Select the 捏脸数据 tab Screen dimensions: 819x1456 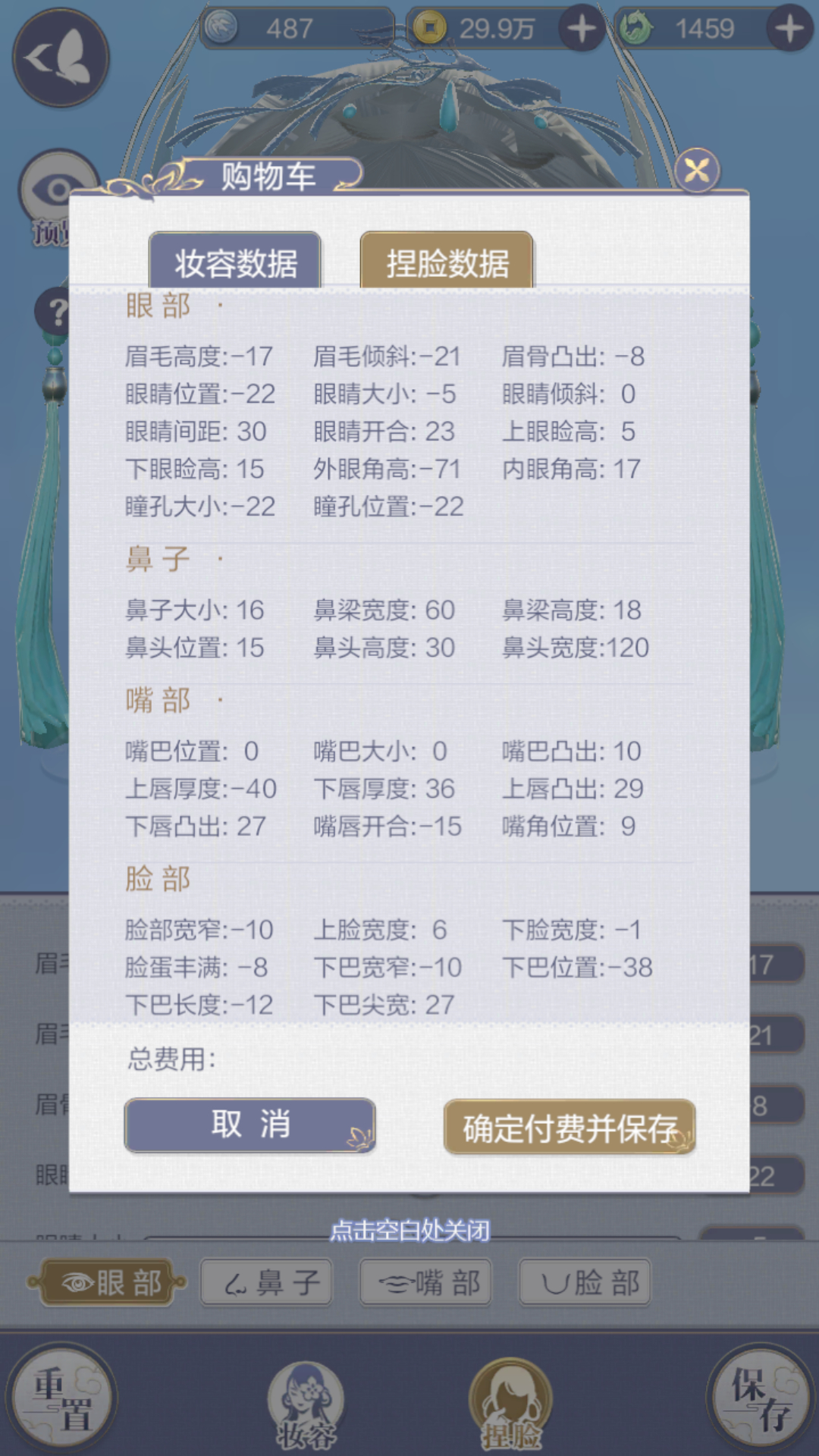tap(447, 262)
